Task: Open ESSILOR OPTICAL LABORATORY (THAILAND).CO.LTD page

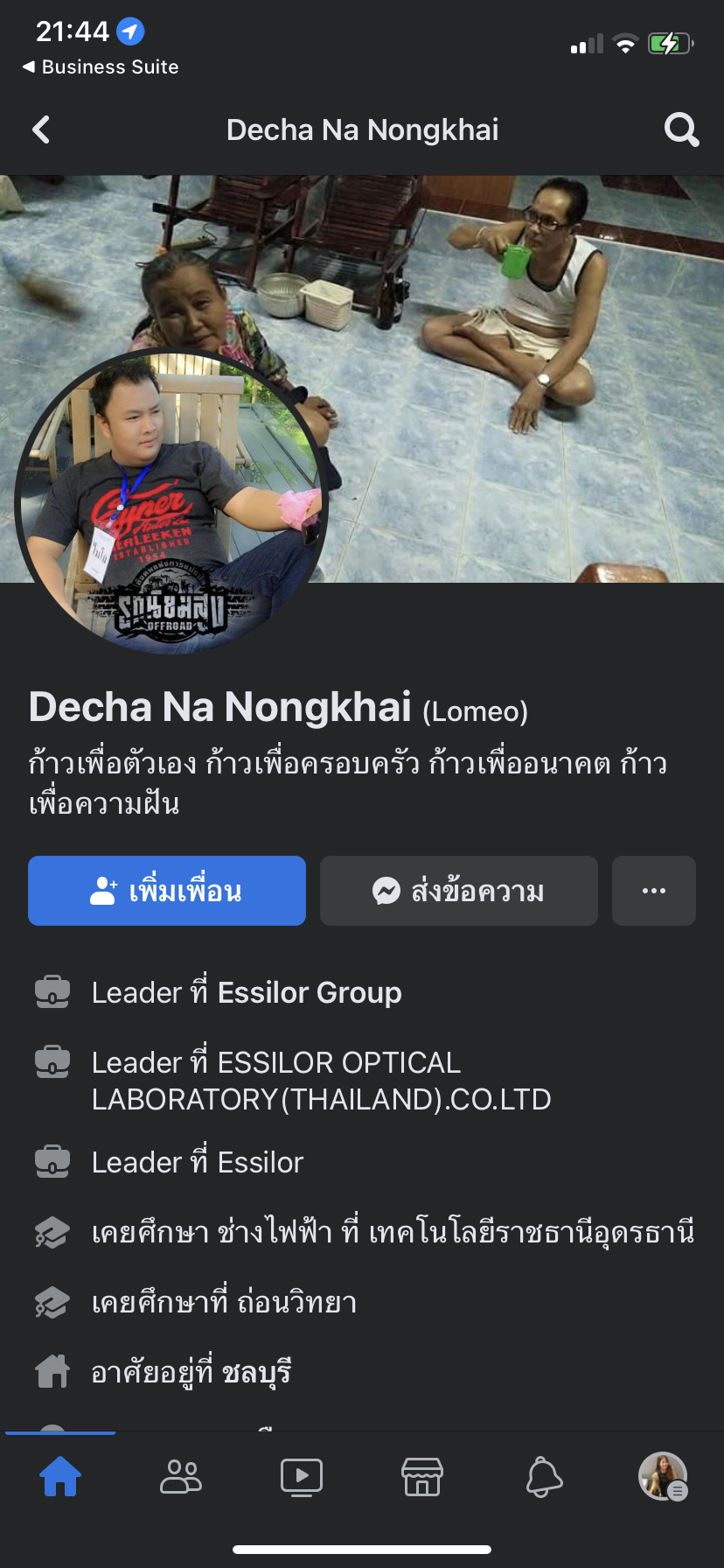Action: [x=322, y=1081]
